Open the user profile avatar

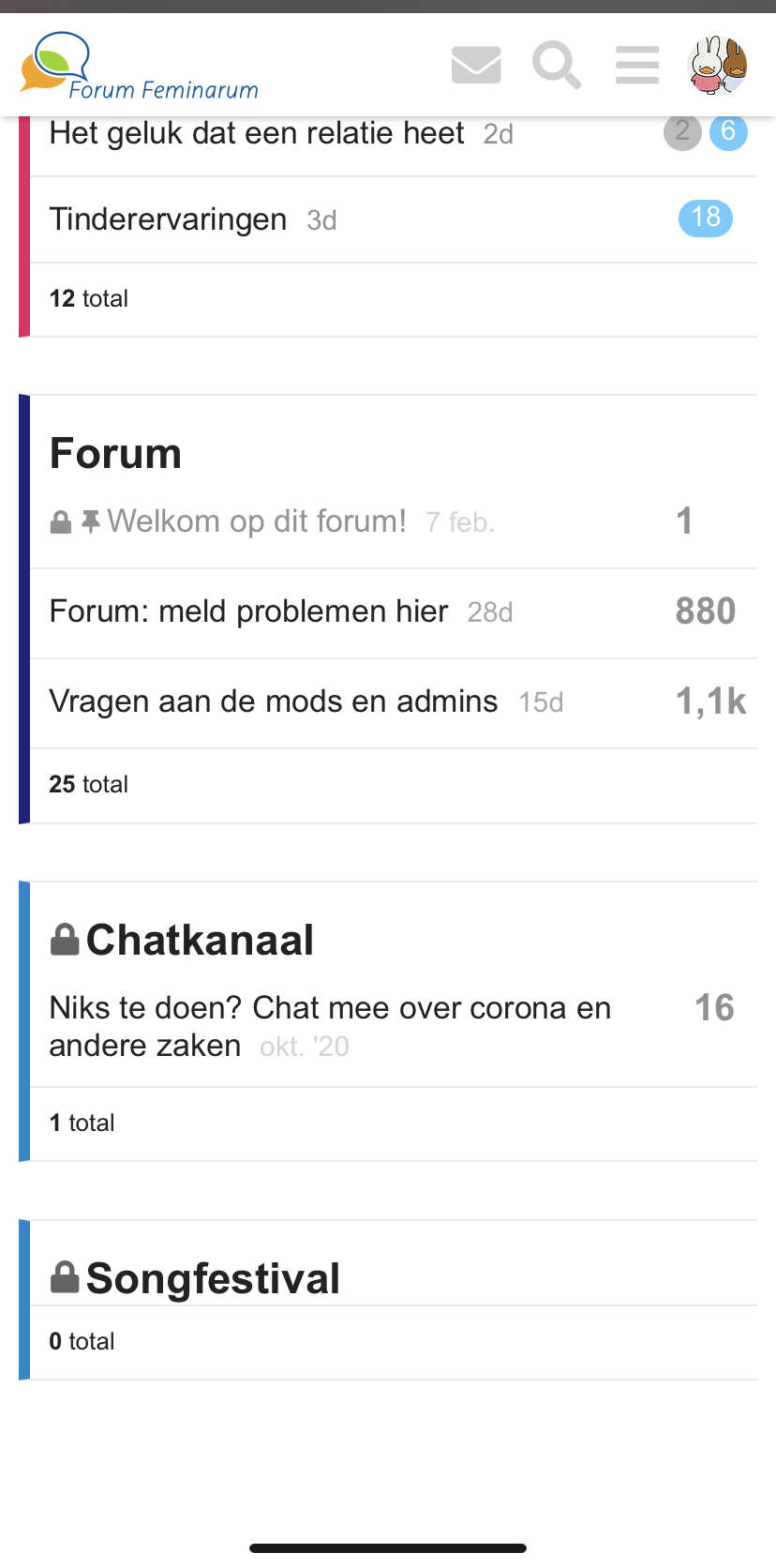pyautogui.click(x=718, y=65)
